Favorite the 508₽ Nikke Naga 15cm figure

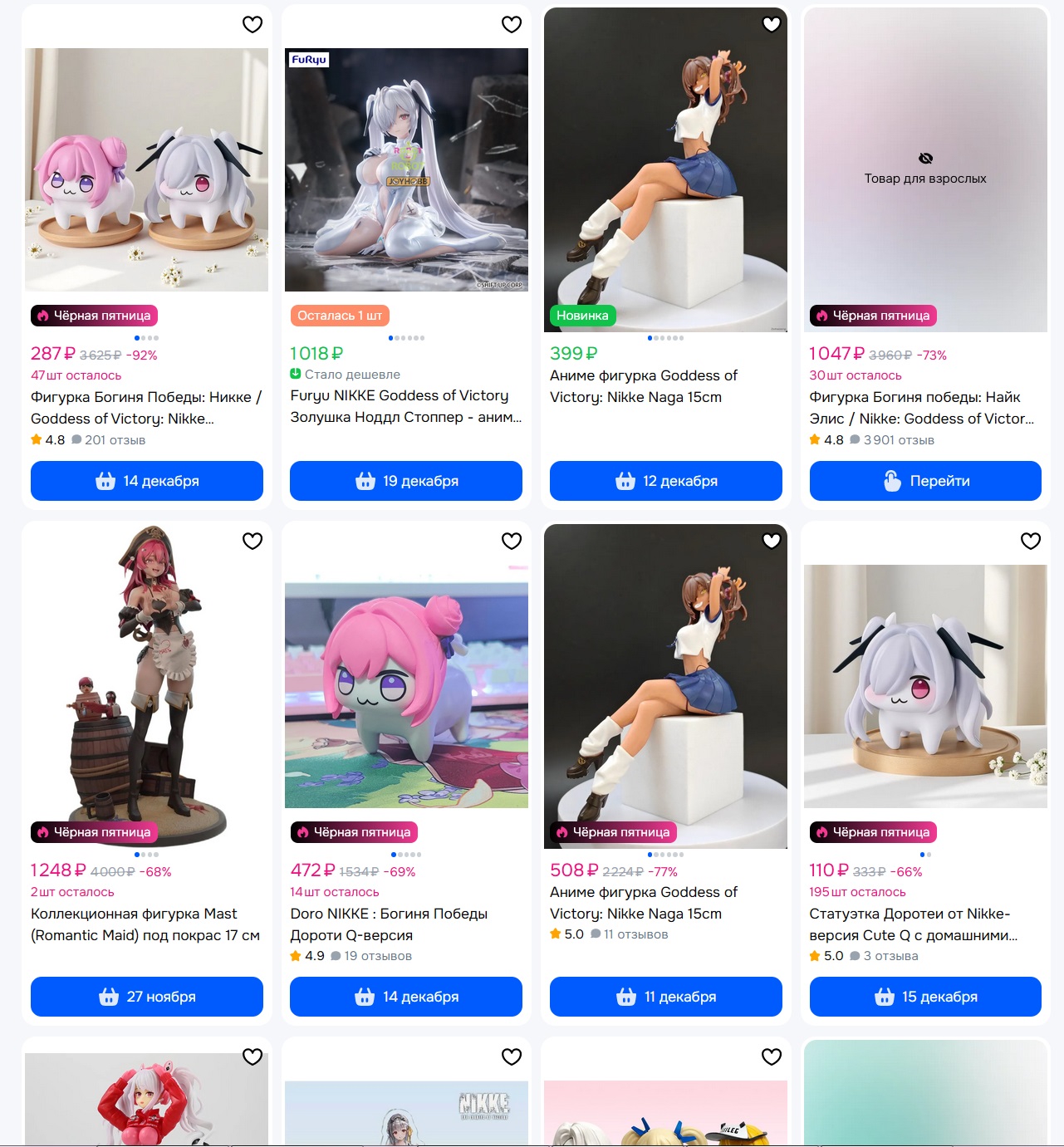tap(772, 542)
